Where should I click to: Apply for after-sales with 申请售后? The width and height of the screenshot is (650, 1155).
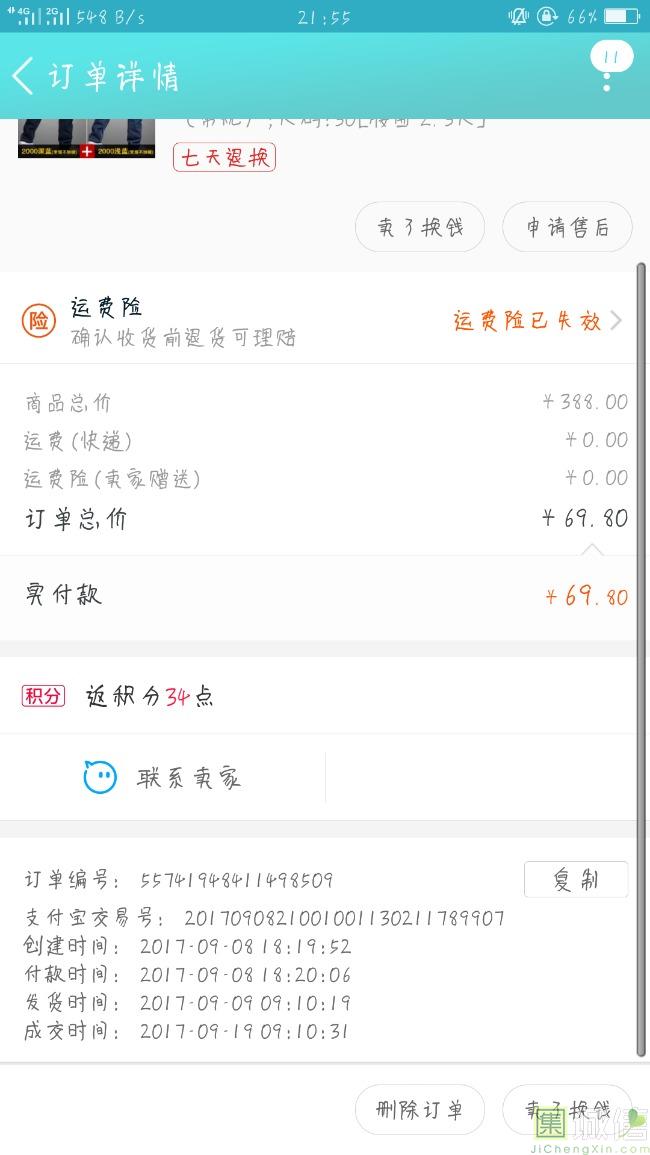567,227
